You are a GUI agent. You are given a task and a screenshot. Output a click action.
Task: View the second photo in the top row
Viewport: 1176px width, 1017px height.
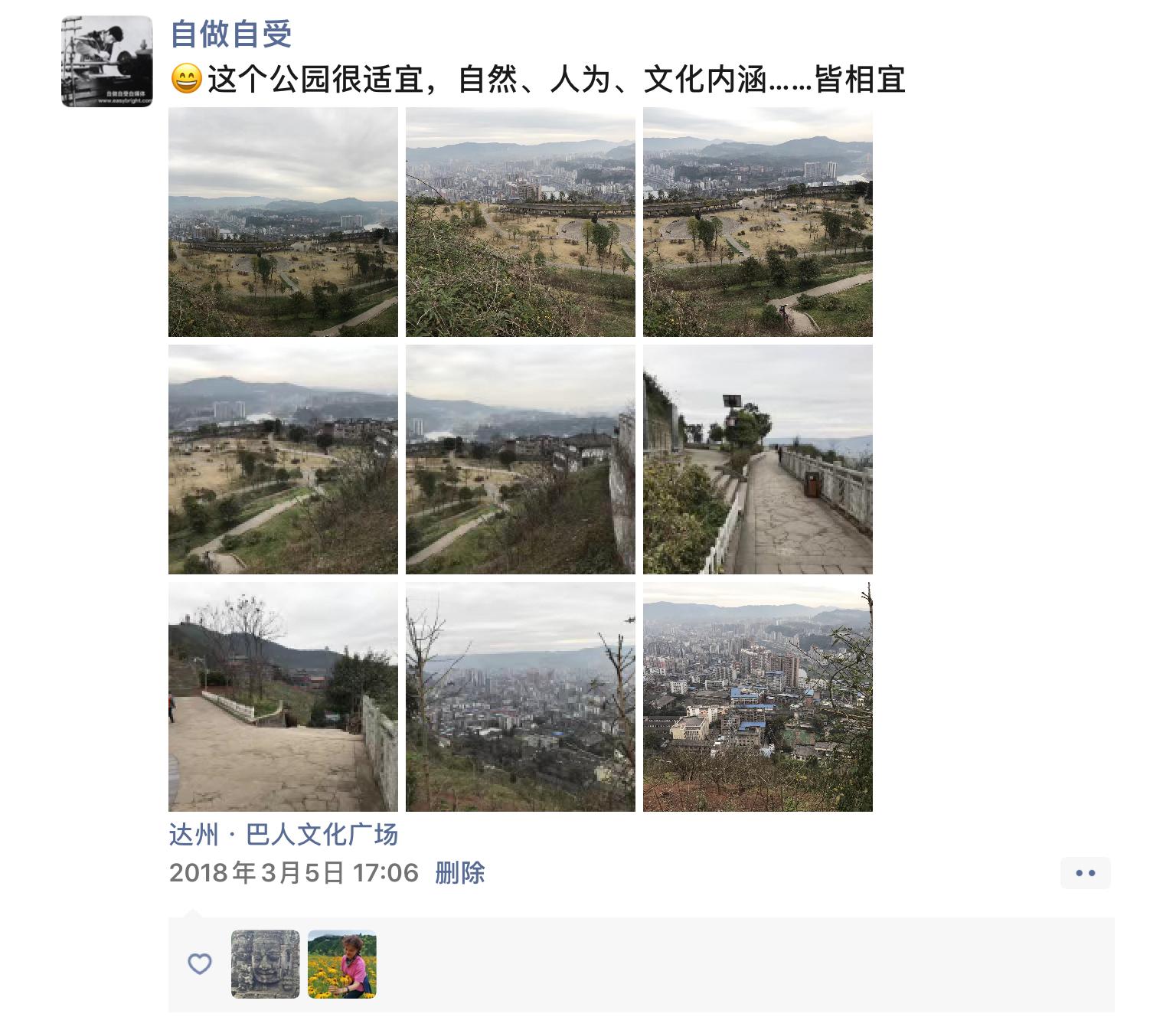click(521, 222)
